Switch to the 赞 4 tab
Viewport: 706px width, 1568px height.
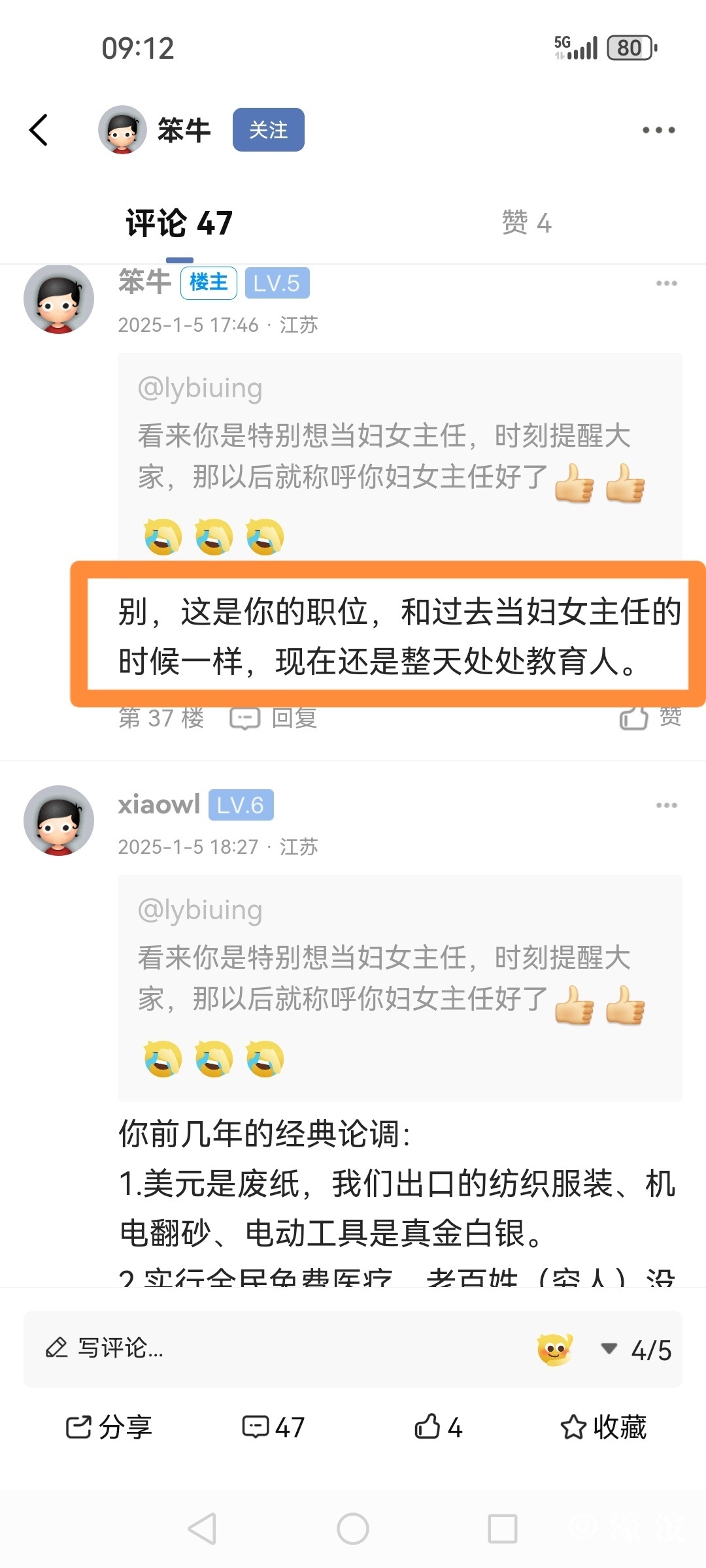[x=526, y=223]
